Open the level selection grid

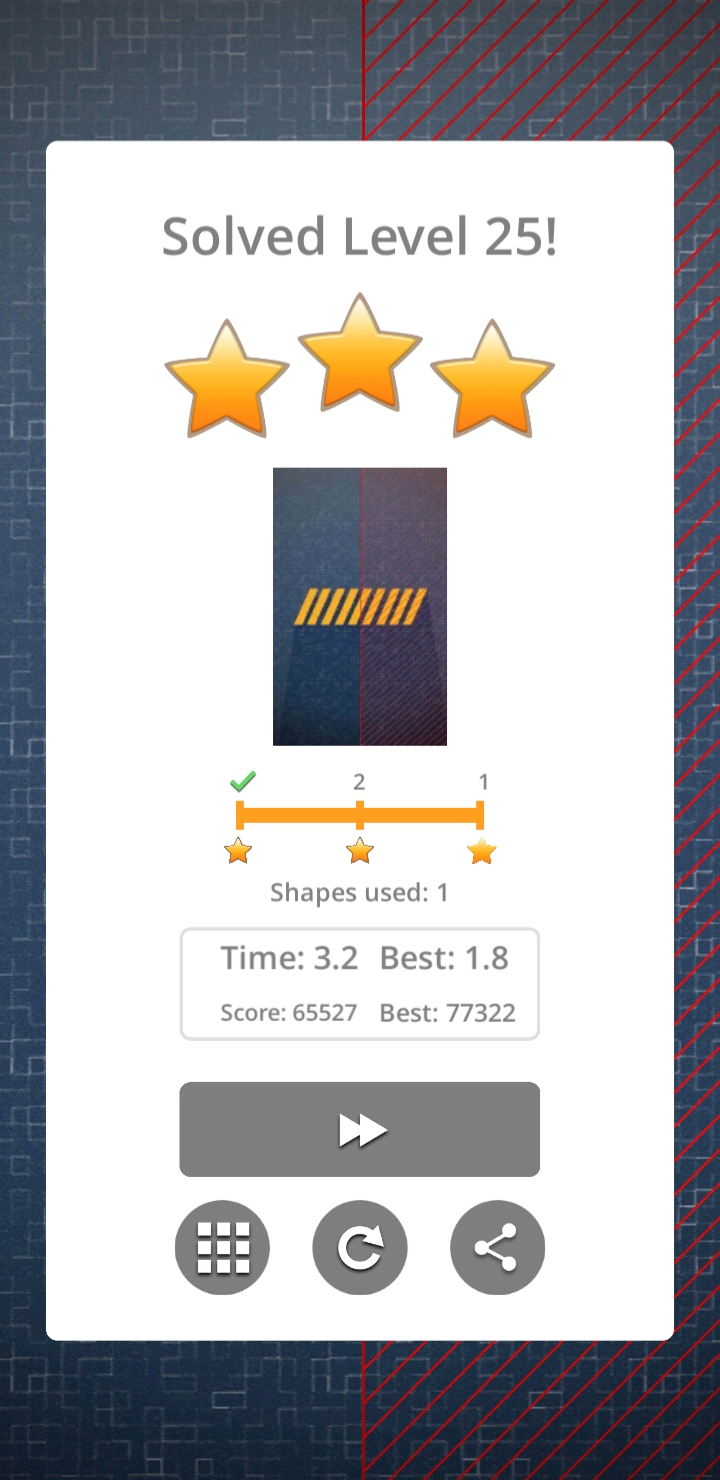(222, 1247)
